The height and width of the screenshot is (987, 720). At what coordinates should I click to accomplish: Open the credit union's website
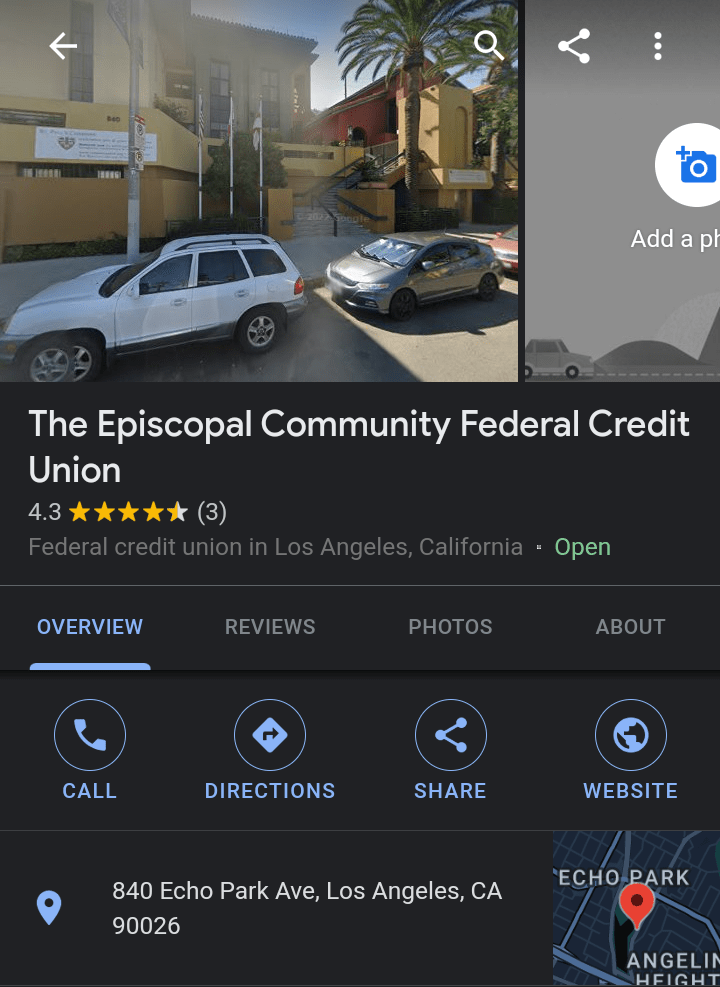click(x=630, y=750)
